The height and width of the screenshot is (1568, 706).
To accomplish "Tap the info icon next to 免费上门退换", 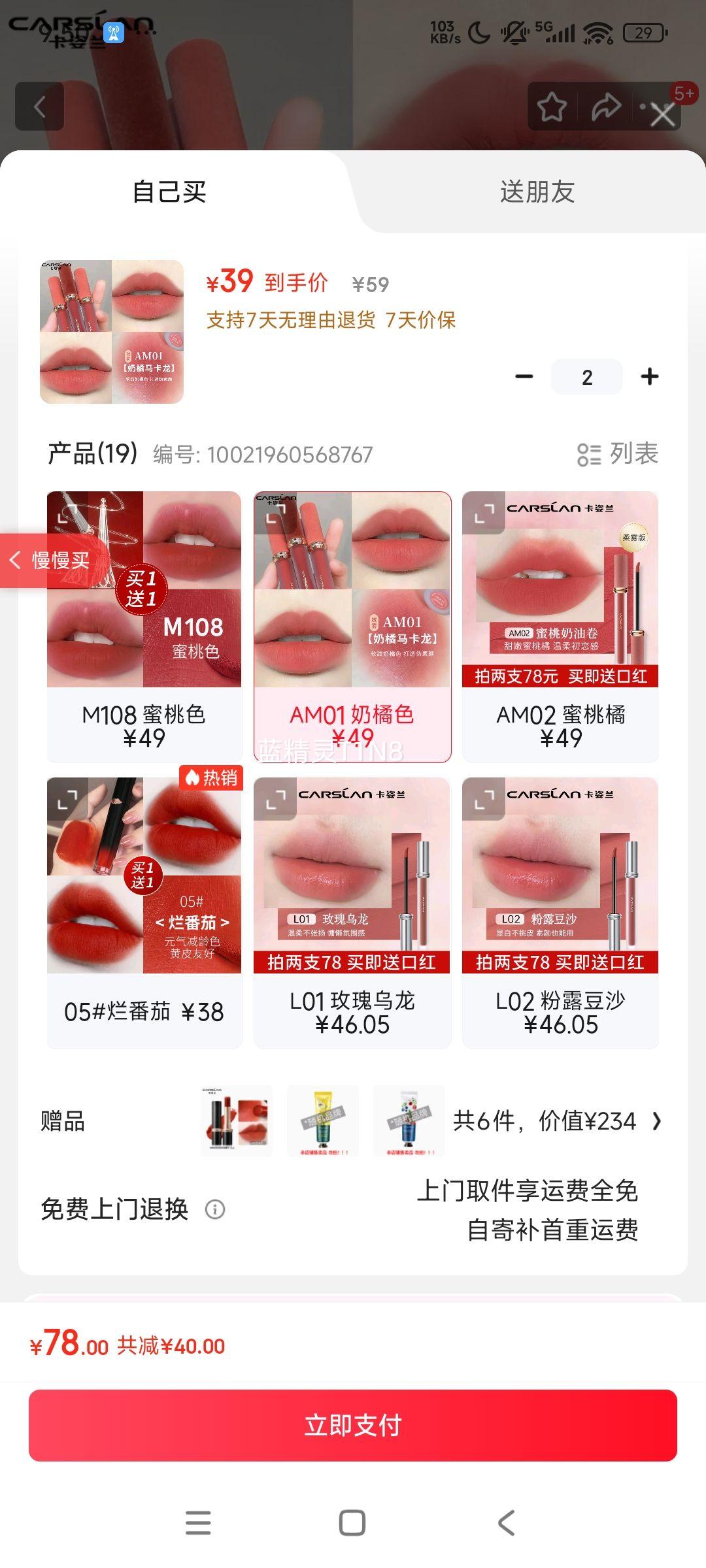I will click(x=215, y=1209).
